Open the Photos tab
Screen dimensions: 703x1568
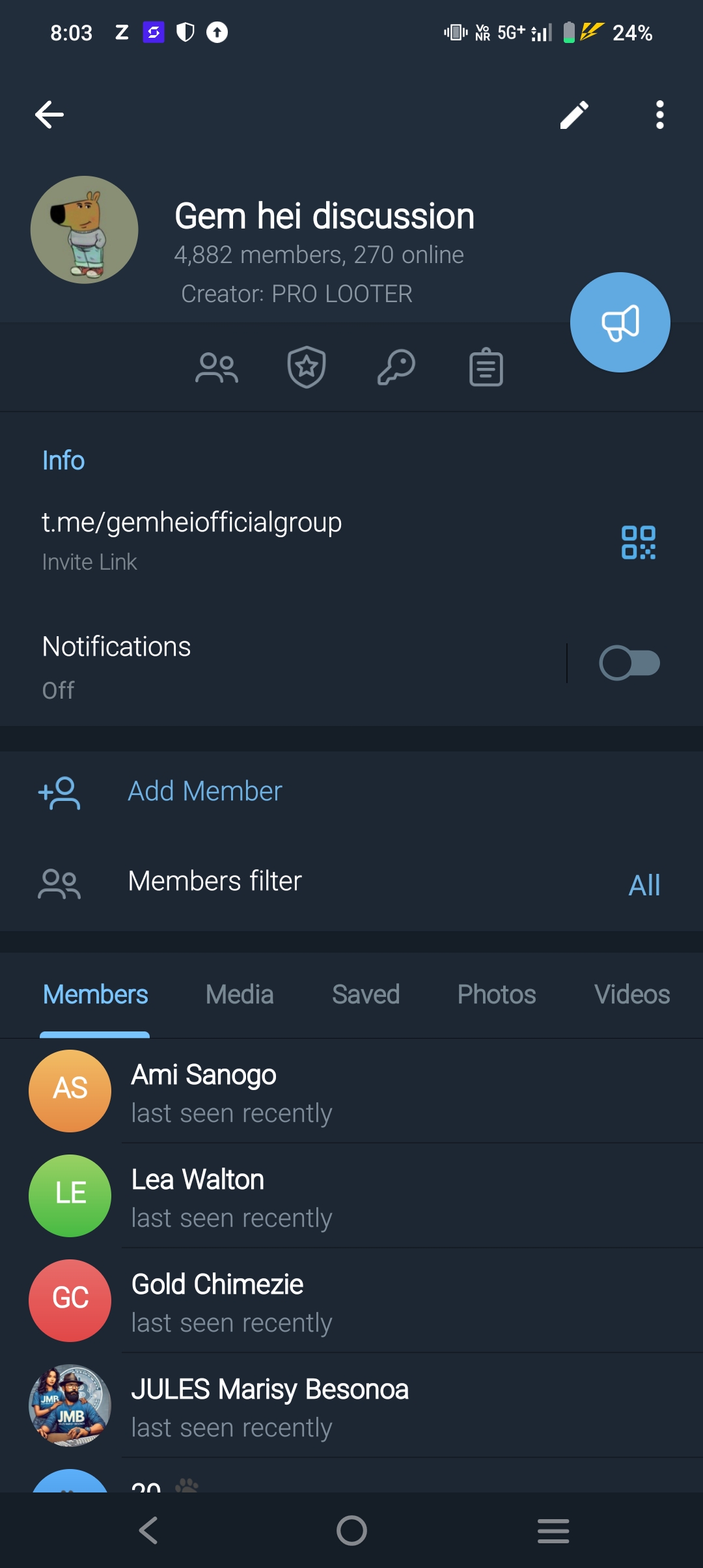click(497, 994)
